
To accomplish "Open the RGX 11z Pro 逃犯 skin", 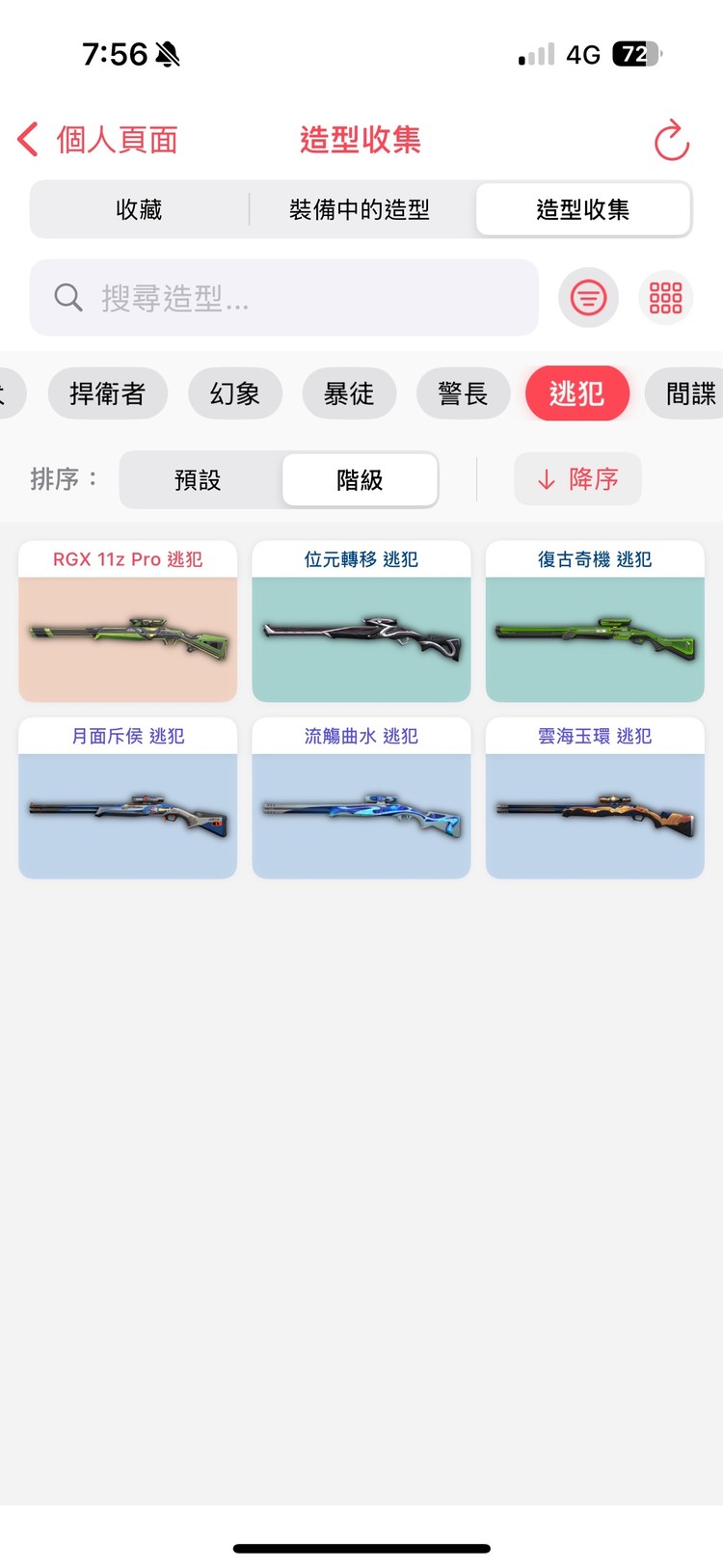I will 126,621.
